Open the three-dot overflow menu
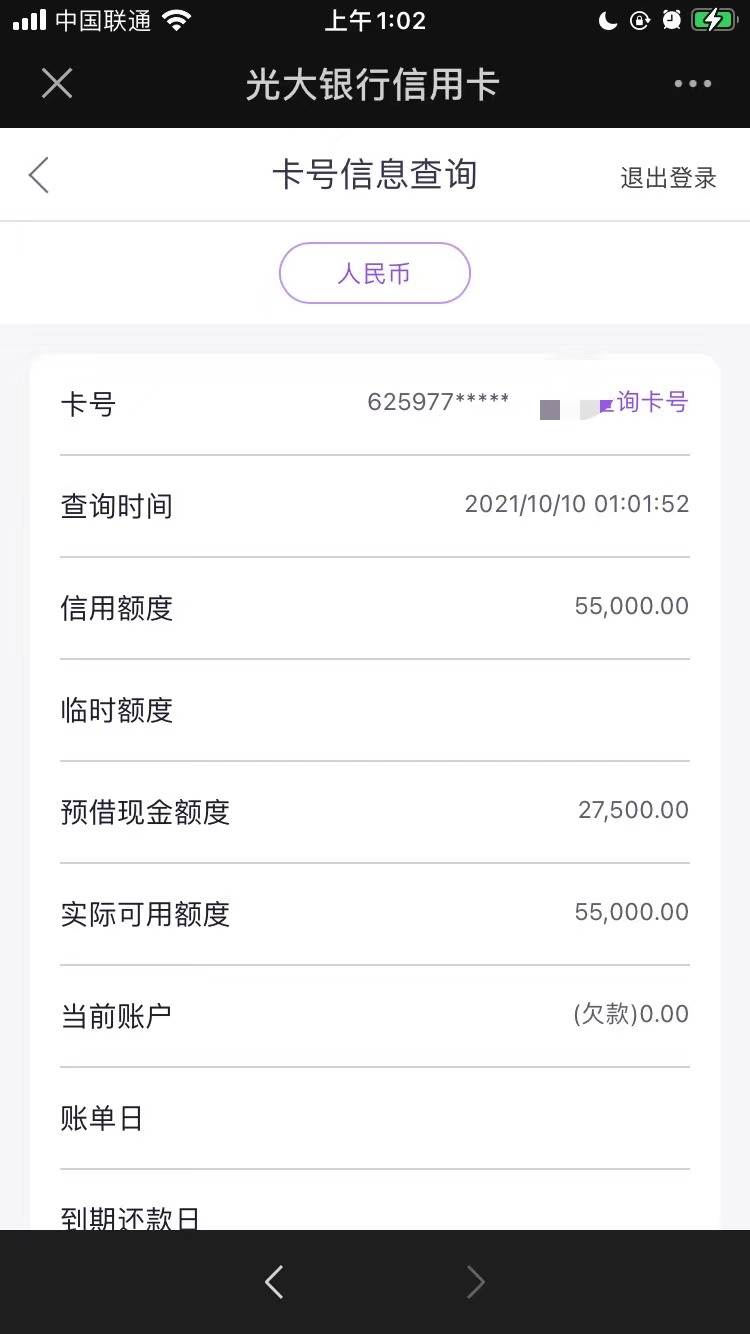750x1334 pixels. (693, 84)
